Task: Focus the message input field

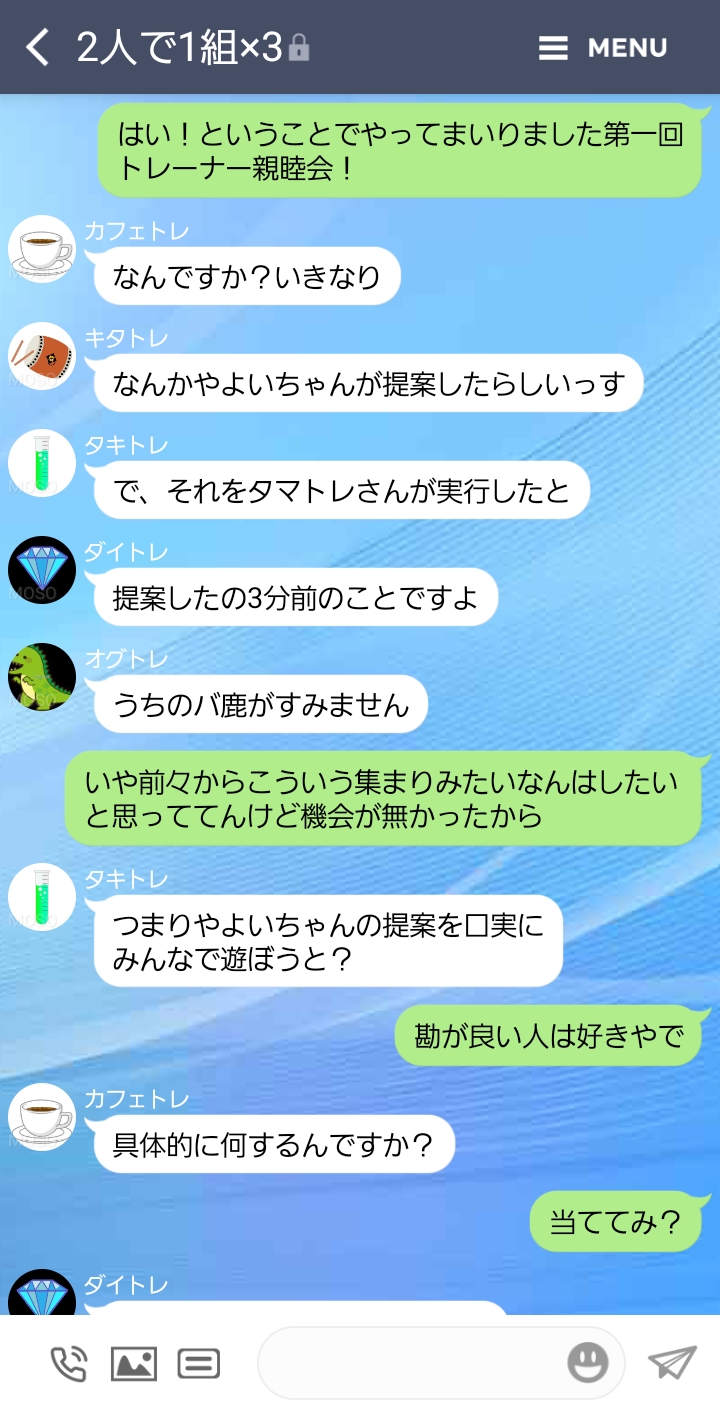Action: pos(410,1362)
